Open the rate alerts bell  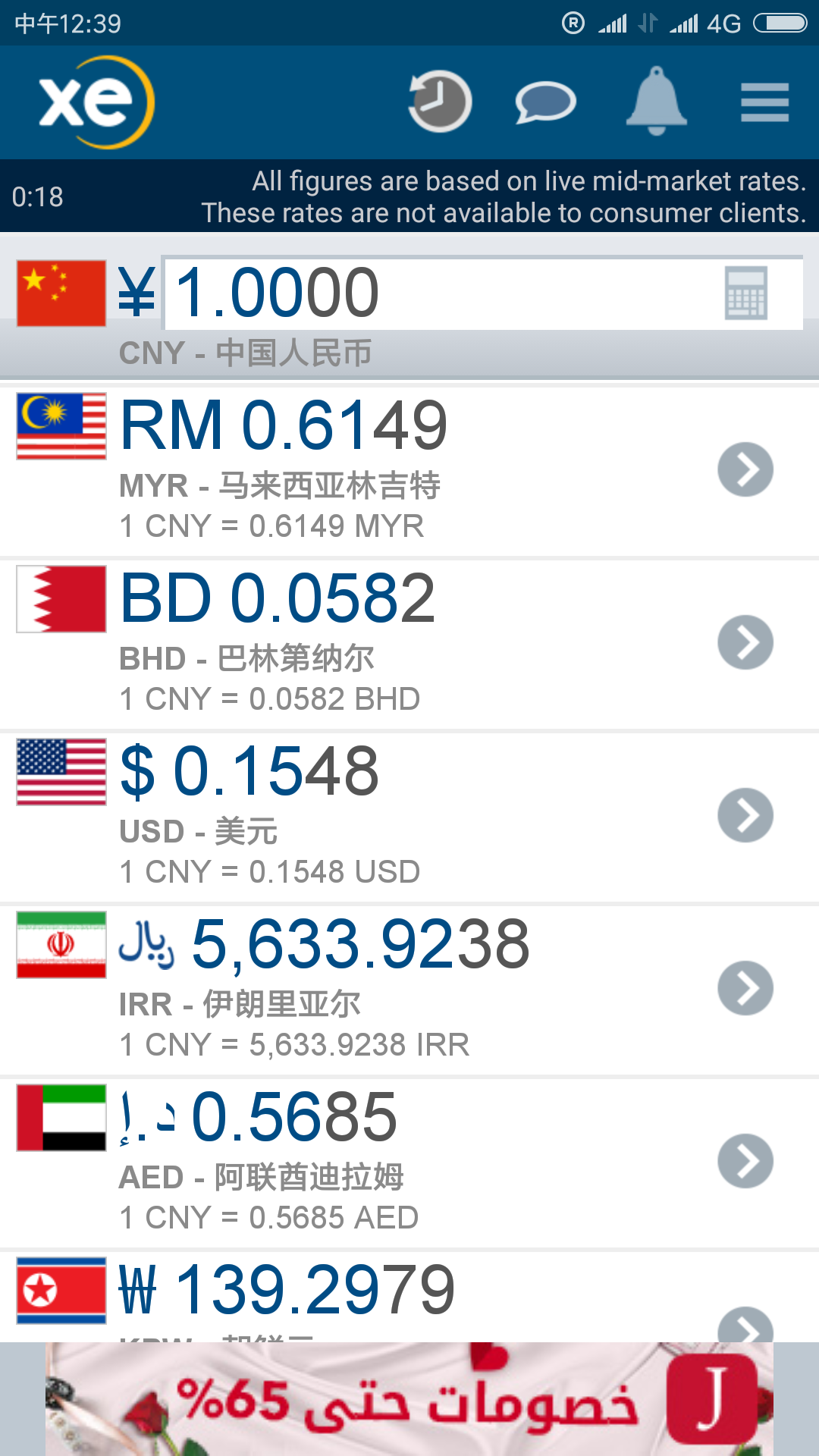(657, 102)
